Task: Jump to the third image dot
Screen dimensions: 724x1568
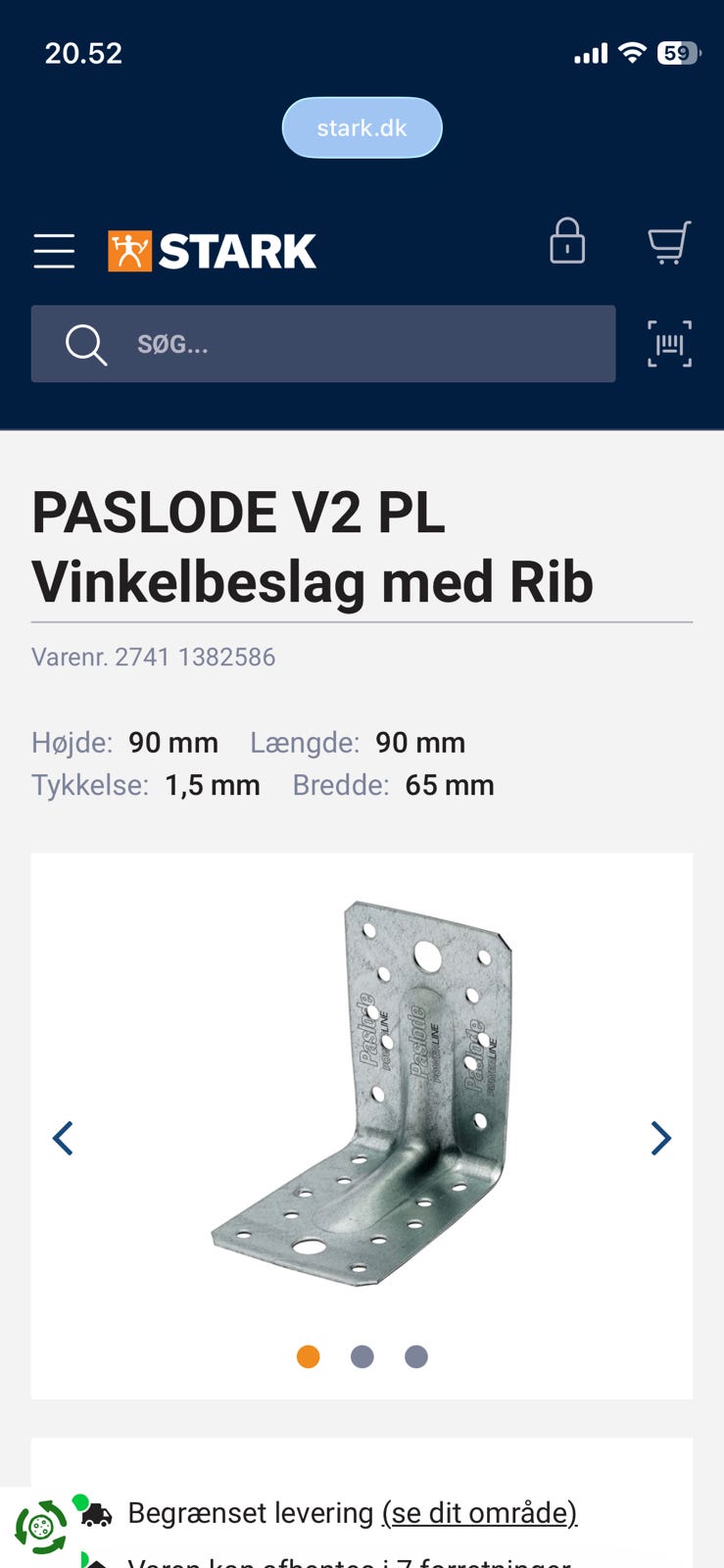Action: pyautogui.click(x=416, y=1356)
